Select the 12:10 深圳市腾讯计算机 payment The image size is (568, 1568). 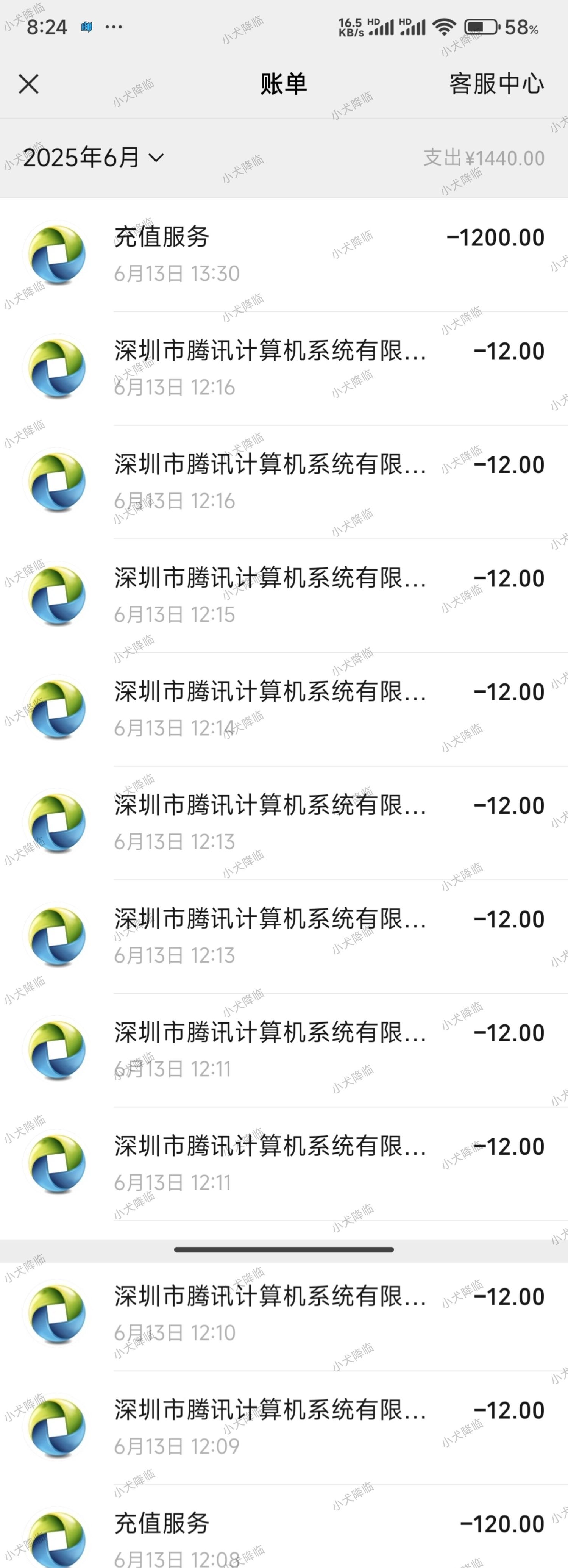point(328,1313)
